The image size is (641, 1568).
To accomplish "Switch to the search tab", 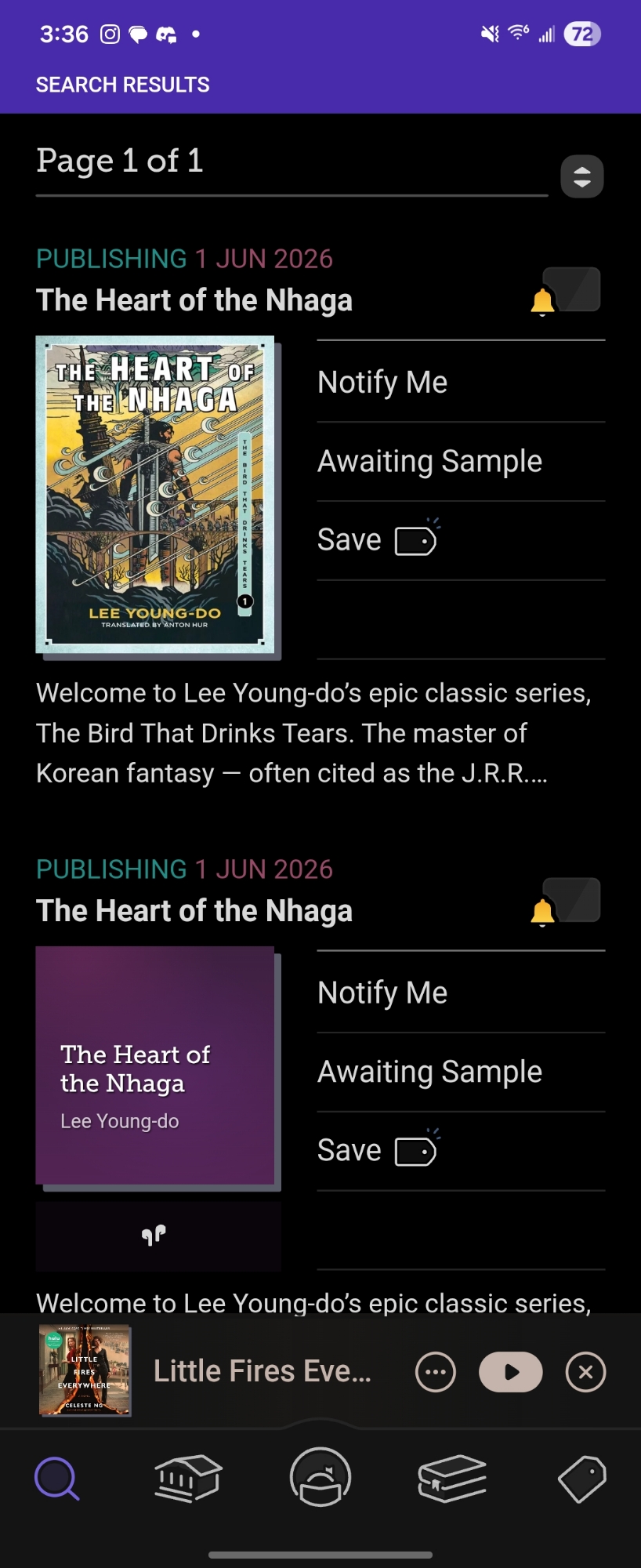I will coord(56,1479).
